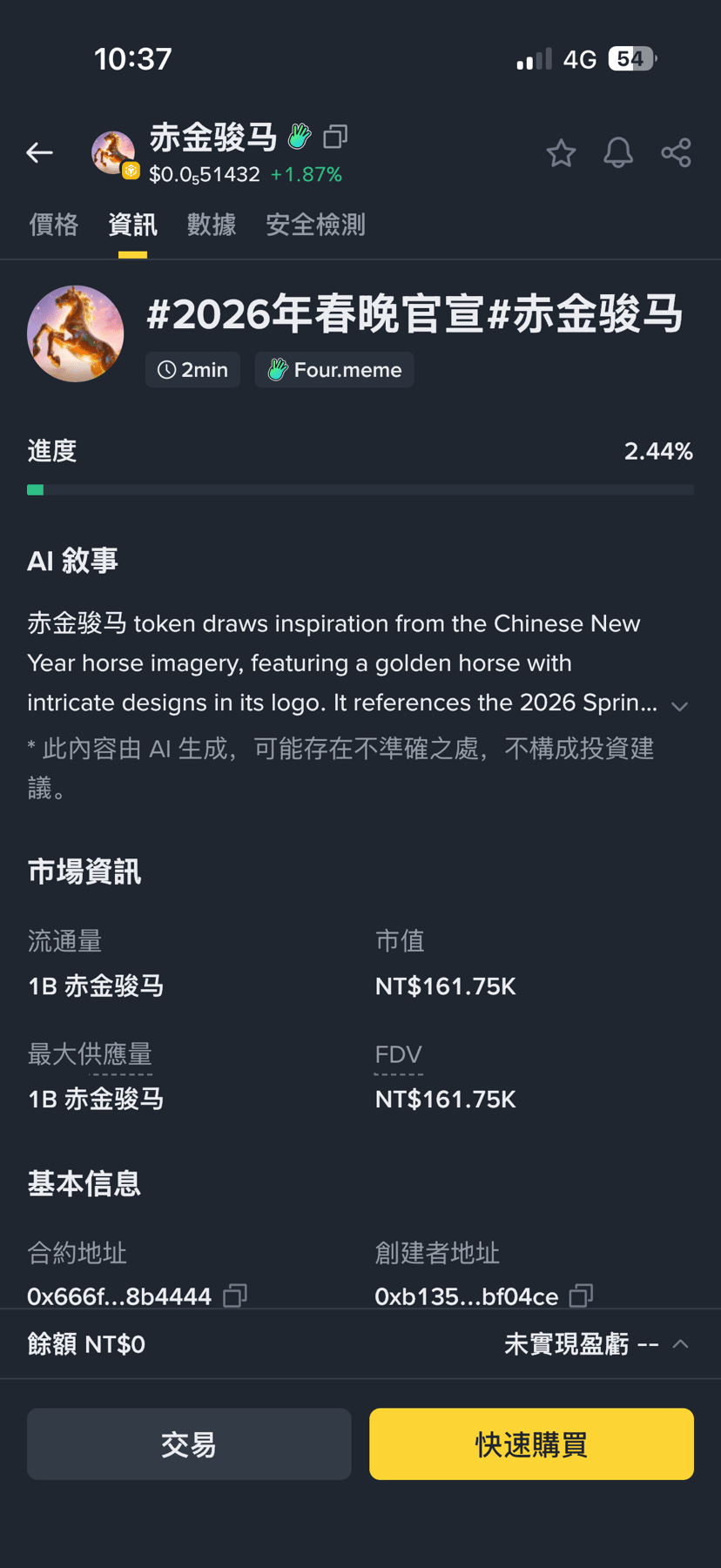This screenshot has width=721, height=1568.
Task: Share this token page
Action: click(x=676, y=153)
